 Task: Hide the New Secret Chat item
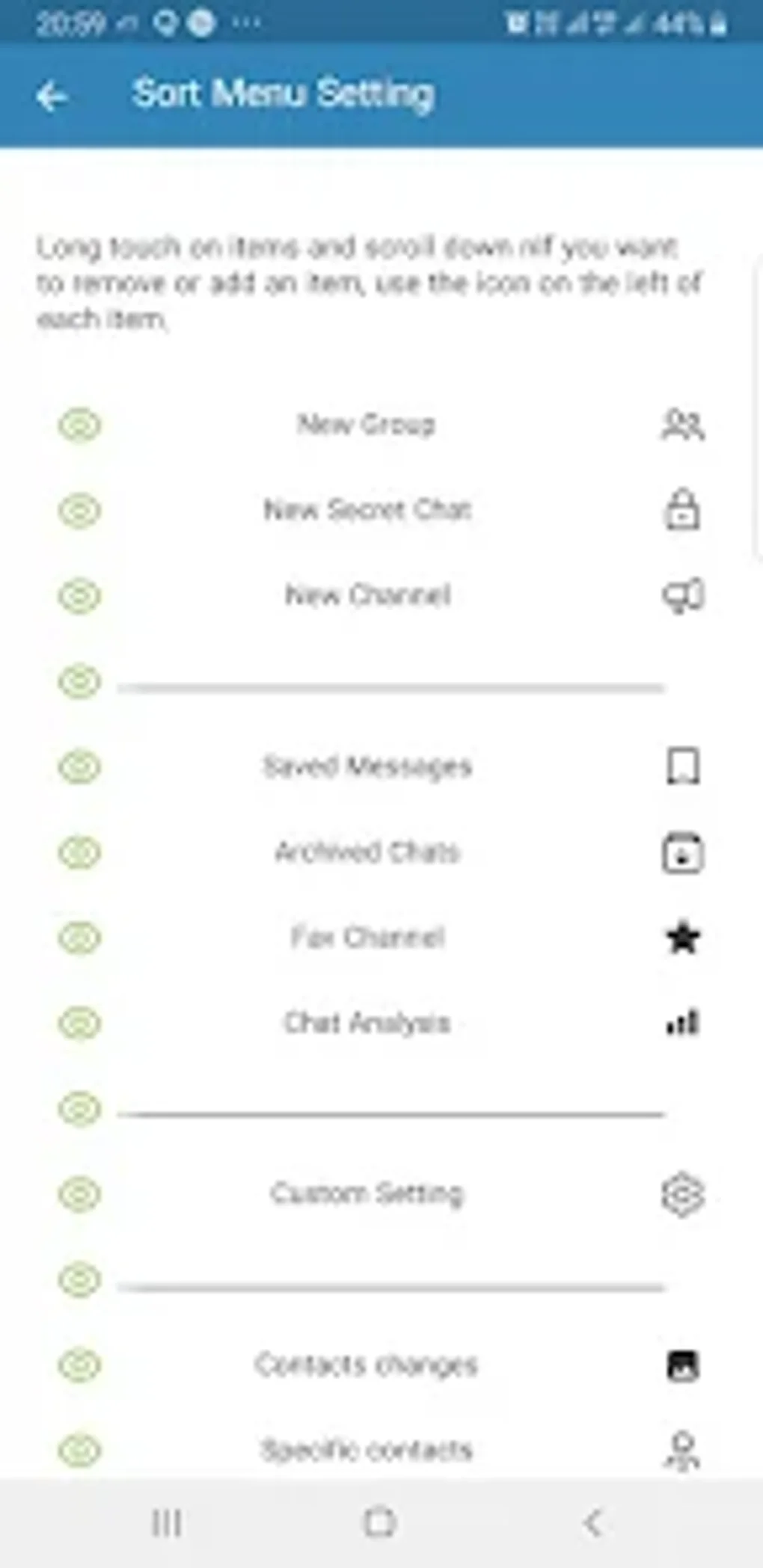point(80,511)
